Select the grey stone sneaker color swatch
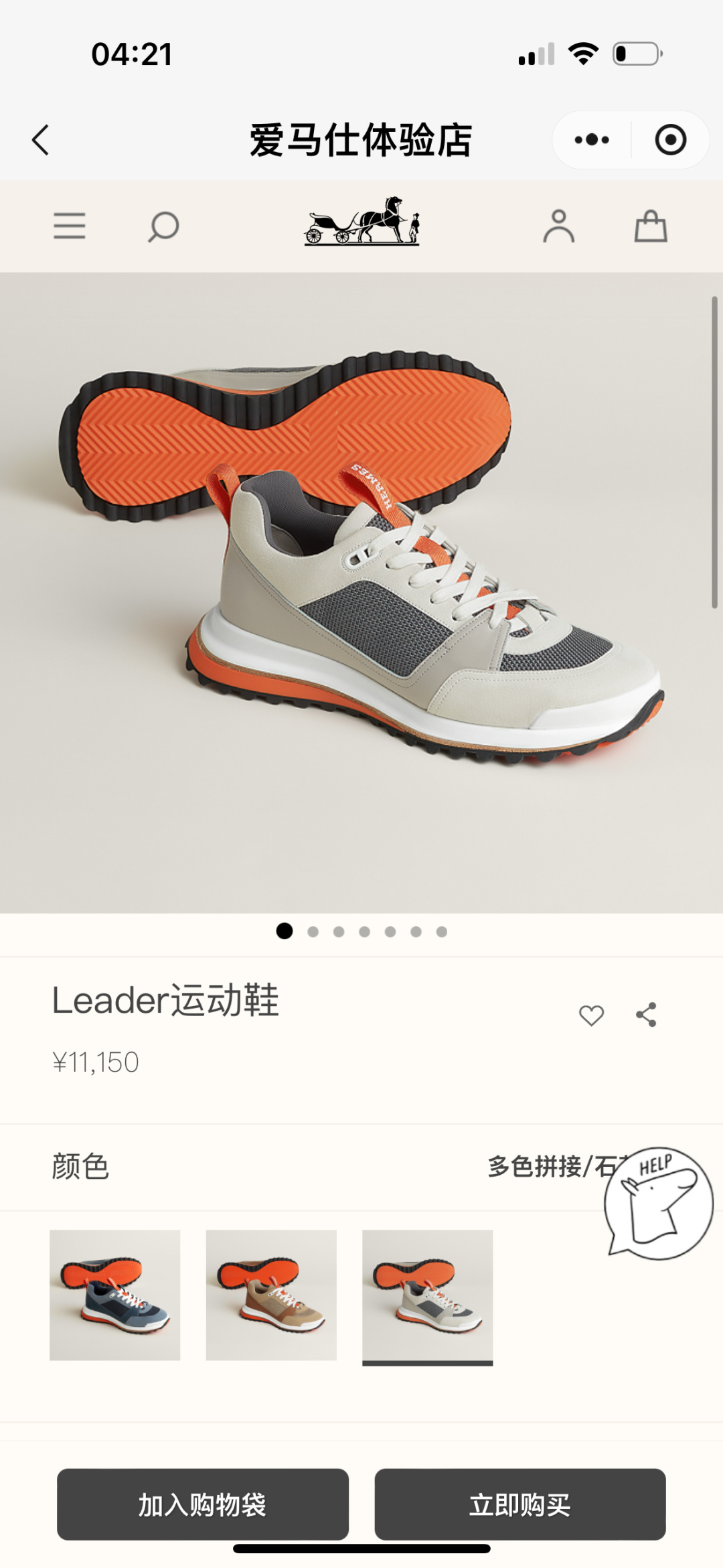Image resolution: width=723 pixels, height=1568 pixels. [x=427, y=1295]
